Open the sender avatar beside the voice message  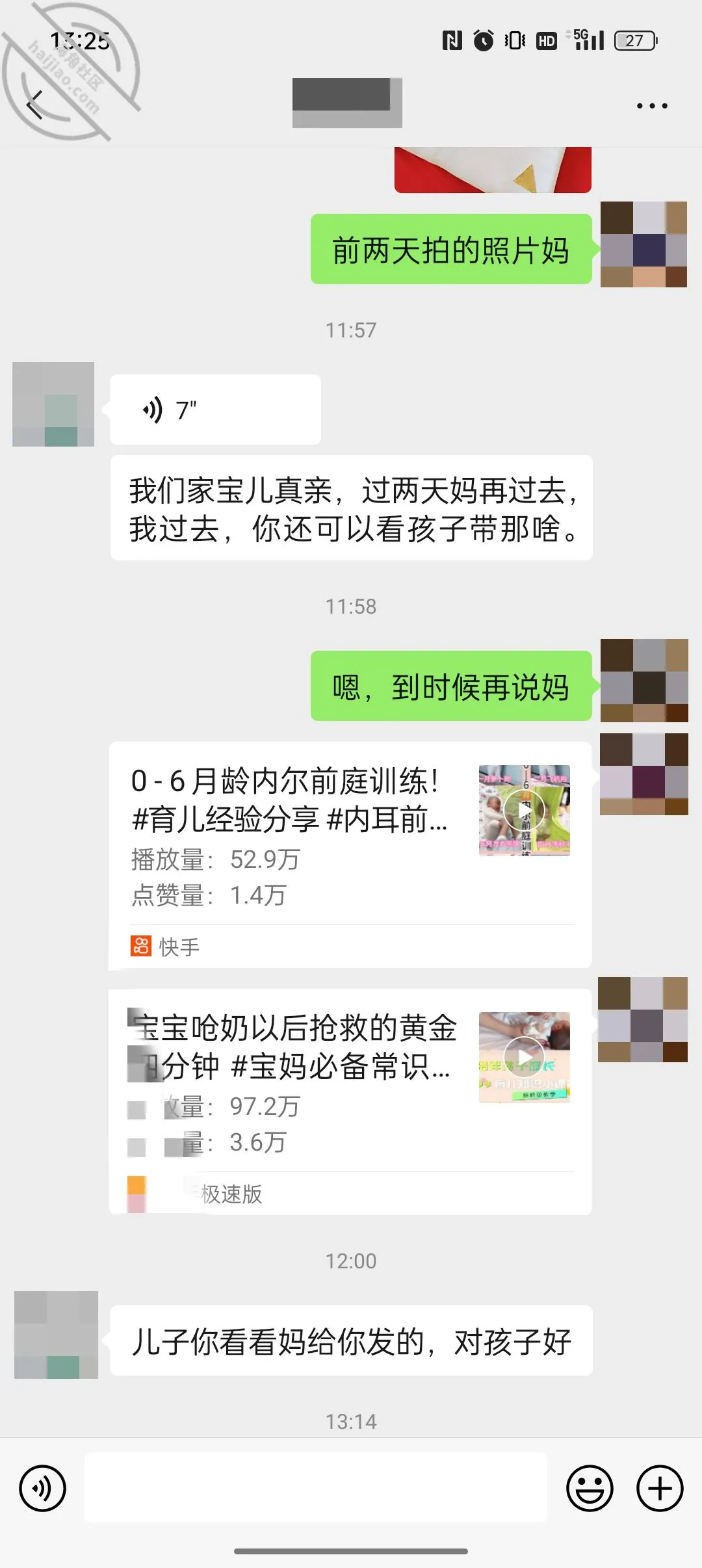coord(53,404)
